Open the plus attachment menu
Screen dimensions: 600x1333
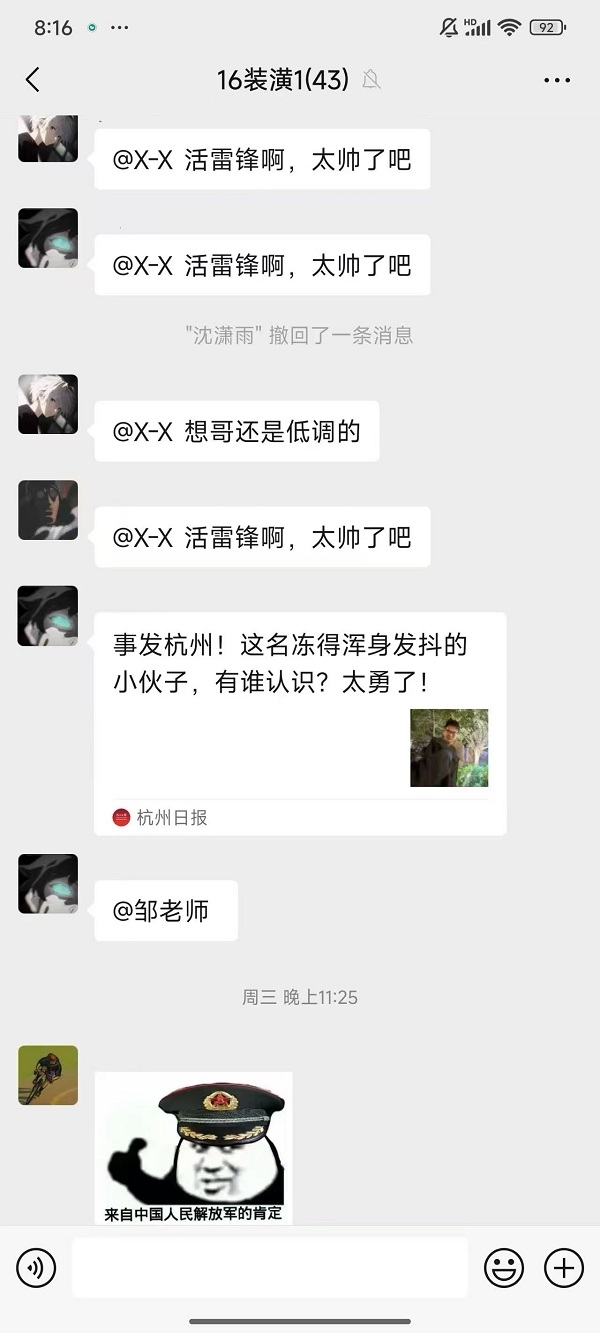(x=564, y=1268)
